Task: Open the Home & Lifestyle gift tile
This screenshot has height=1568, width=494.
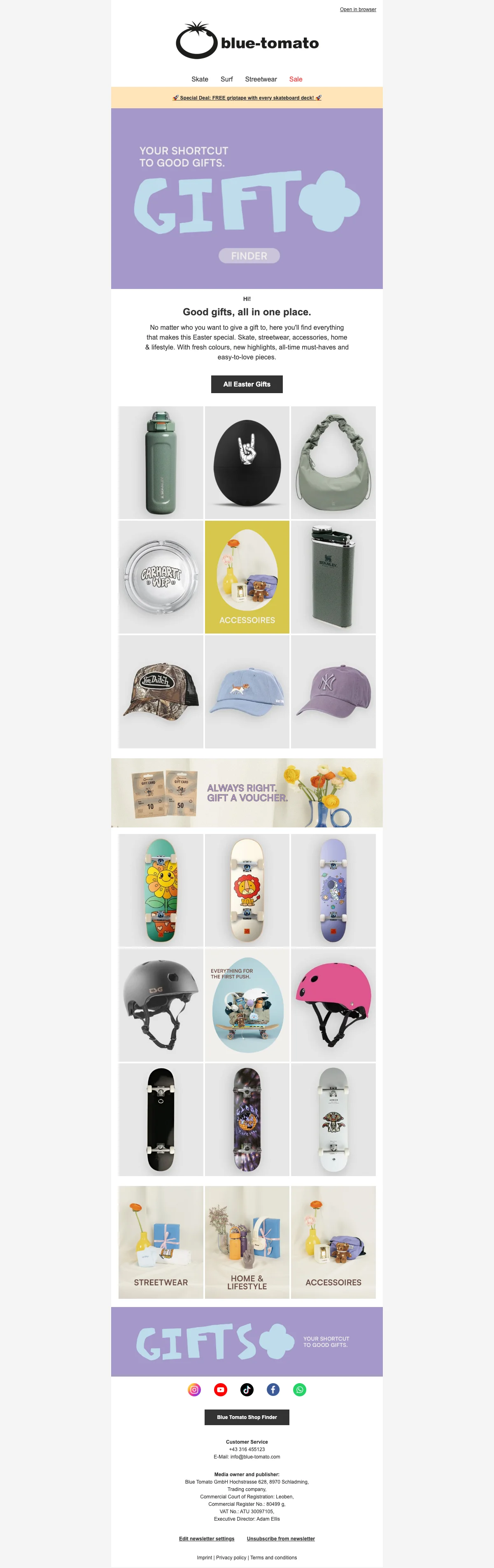Action: (247, 1242)
